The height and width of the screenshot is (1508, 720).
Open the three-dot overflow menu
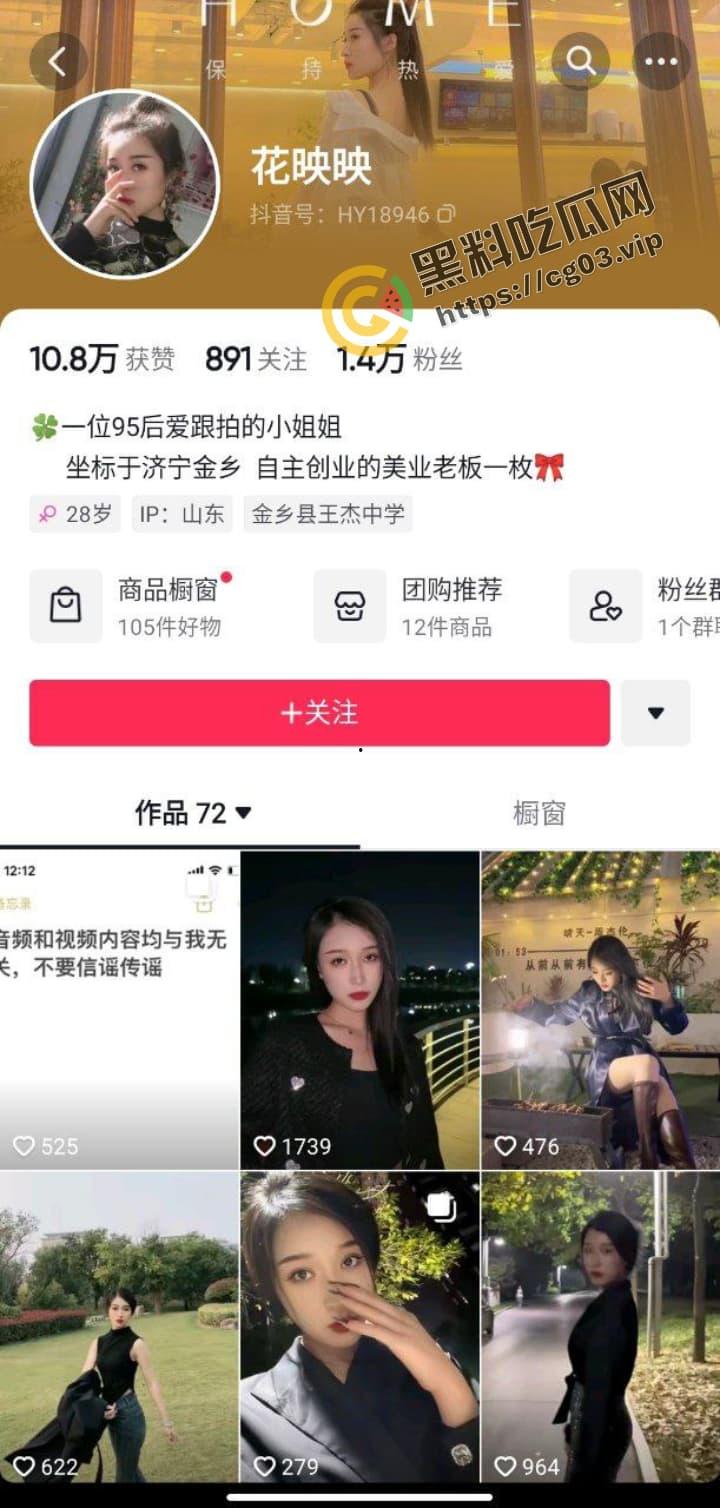[661, 62]
